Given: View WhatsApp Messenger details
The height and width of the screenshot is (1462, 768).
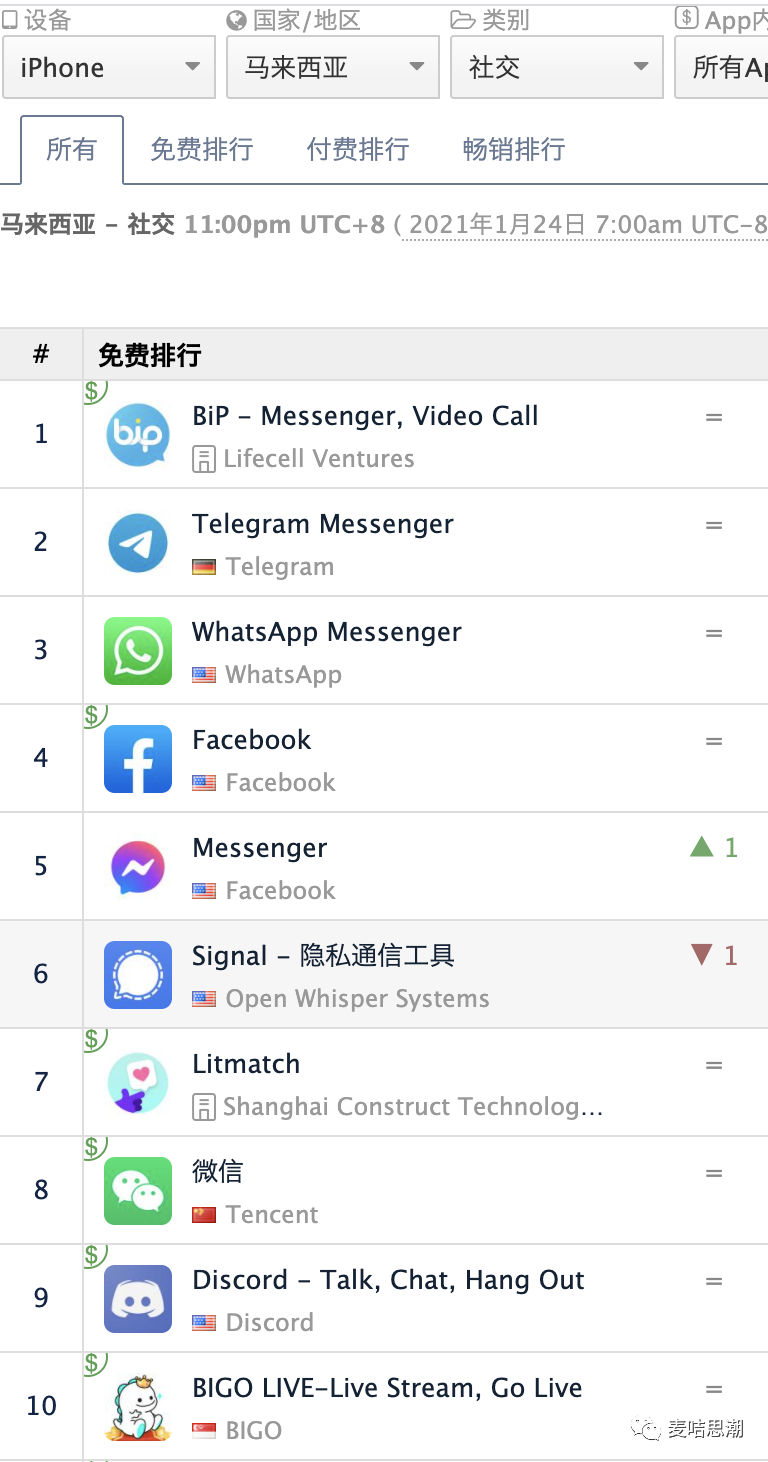Looking at the screenshot, I should (x=326, y=632).
